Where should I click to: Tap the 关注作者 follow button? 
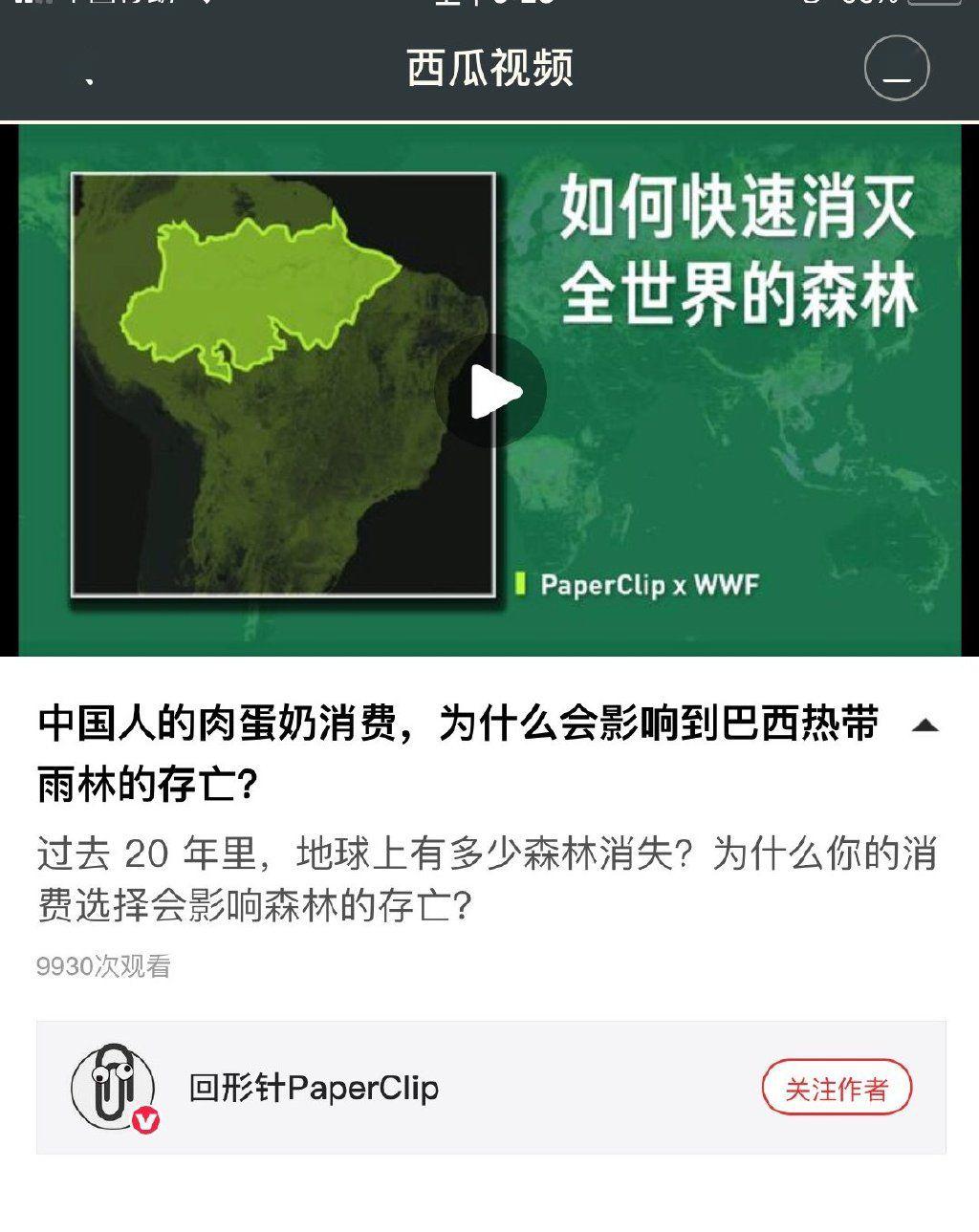click(836, 1087)
